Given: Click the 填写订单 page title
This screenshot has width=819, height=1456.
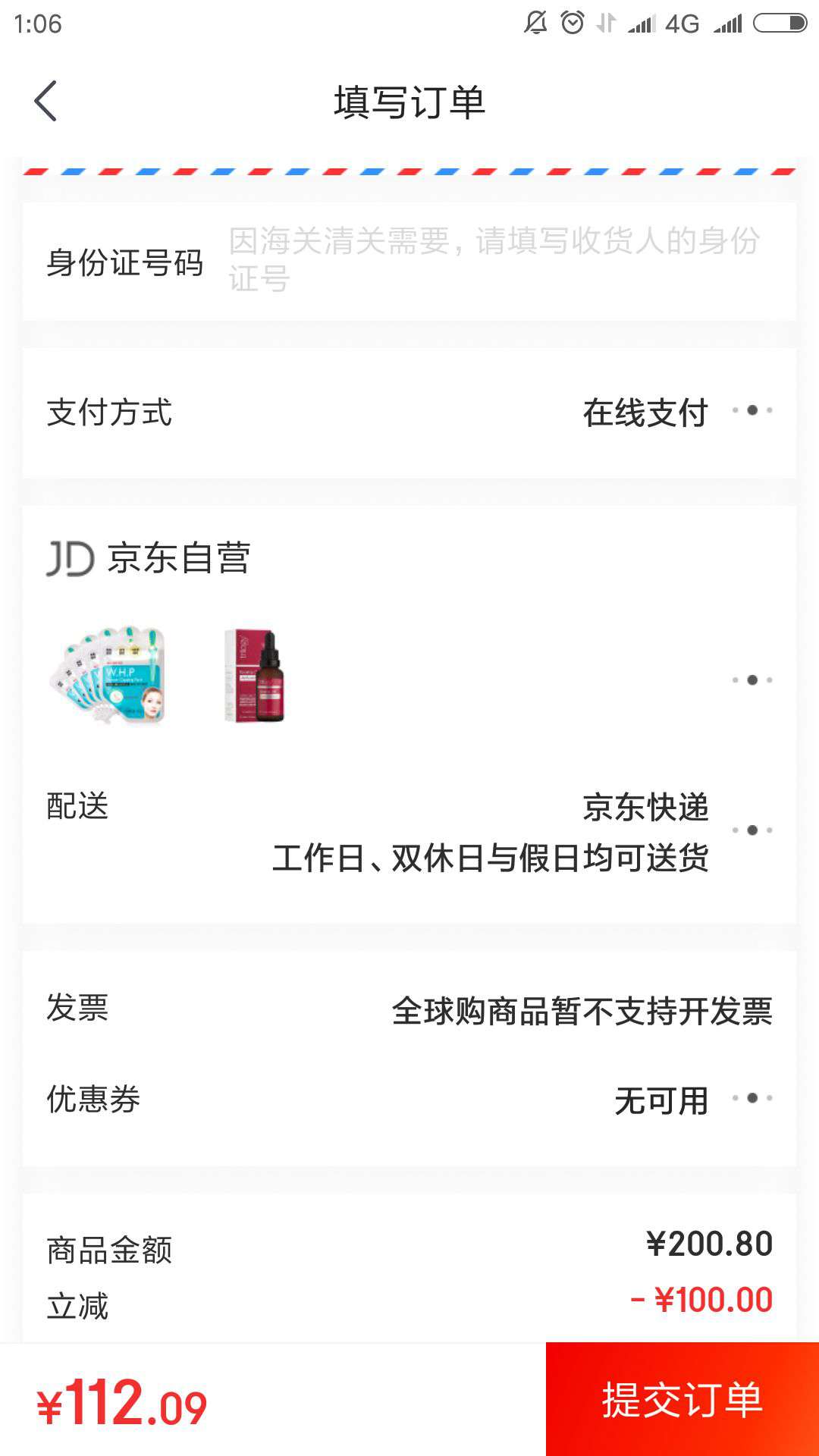Looking at the screenshot, I should click(409, 101).
